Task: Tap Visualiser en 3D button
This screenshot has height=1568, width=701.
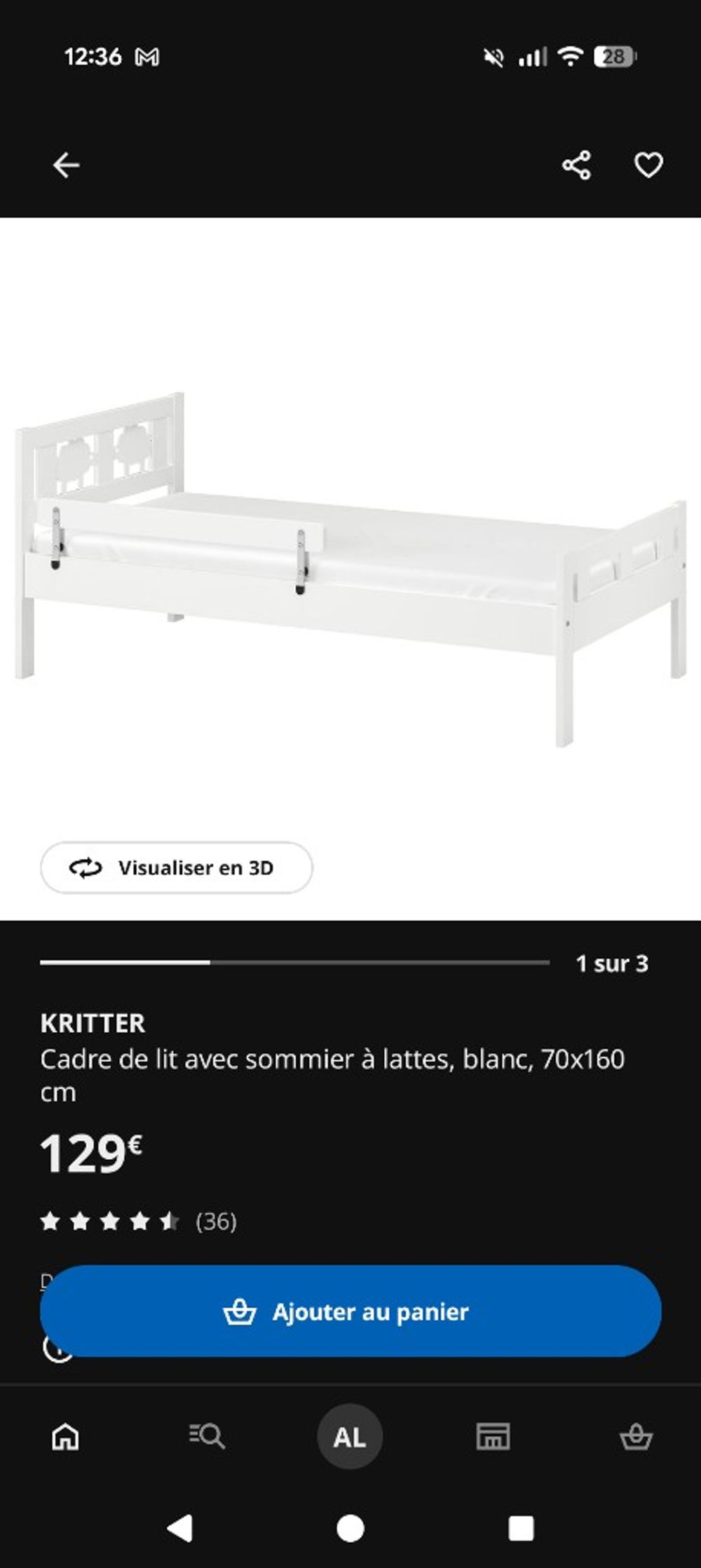Action: coord(176,867)
